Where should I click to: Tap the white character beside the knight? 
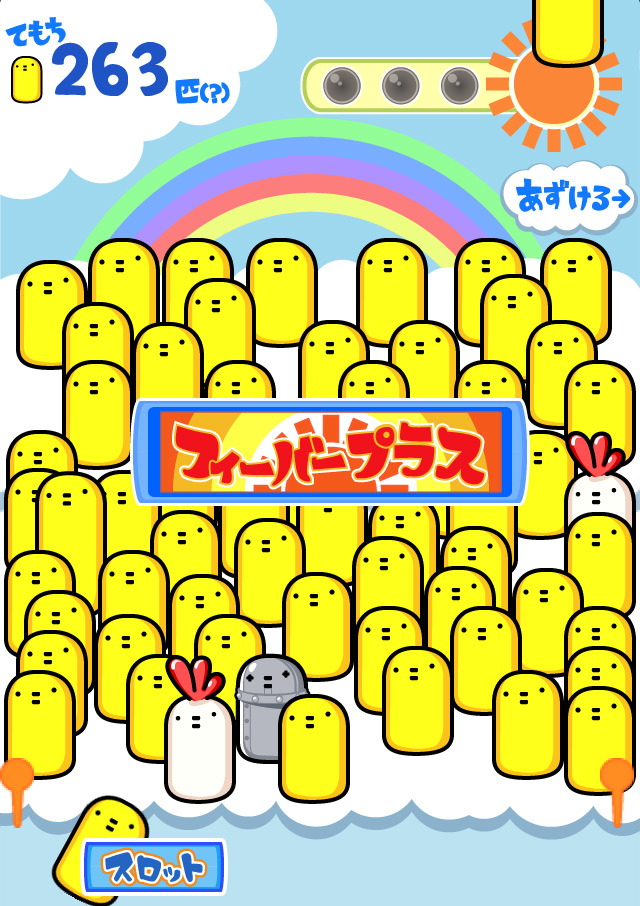(x=198, y=745)
